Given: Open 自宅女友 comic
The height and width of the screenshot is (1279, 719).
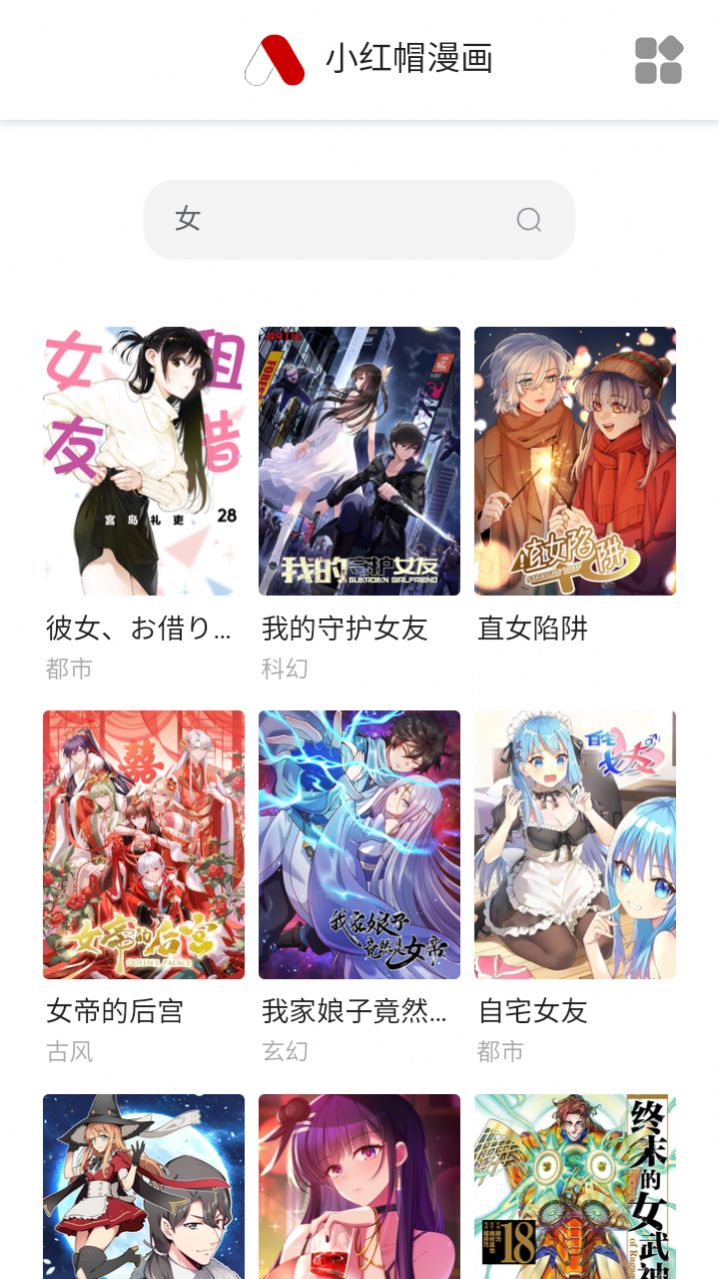Looking at the screenshot, I should tap(575, 844).
